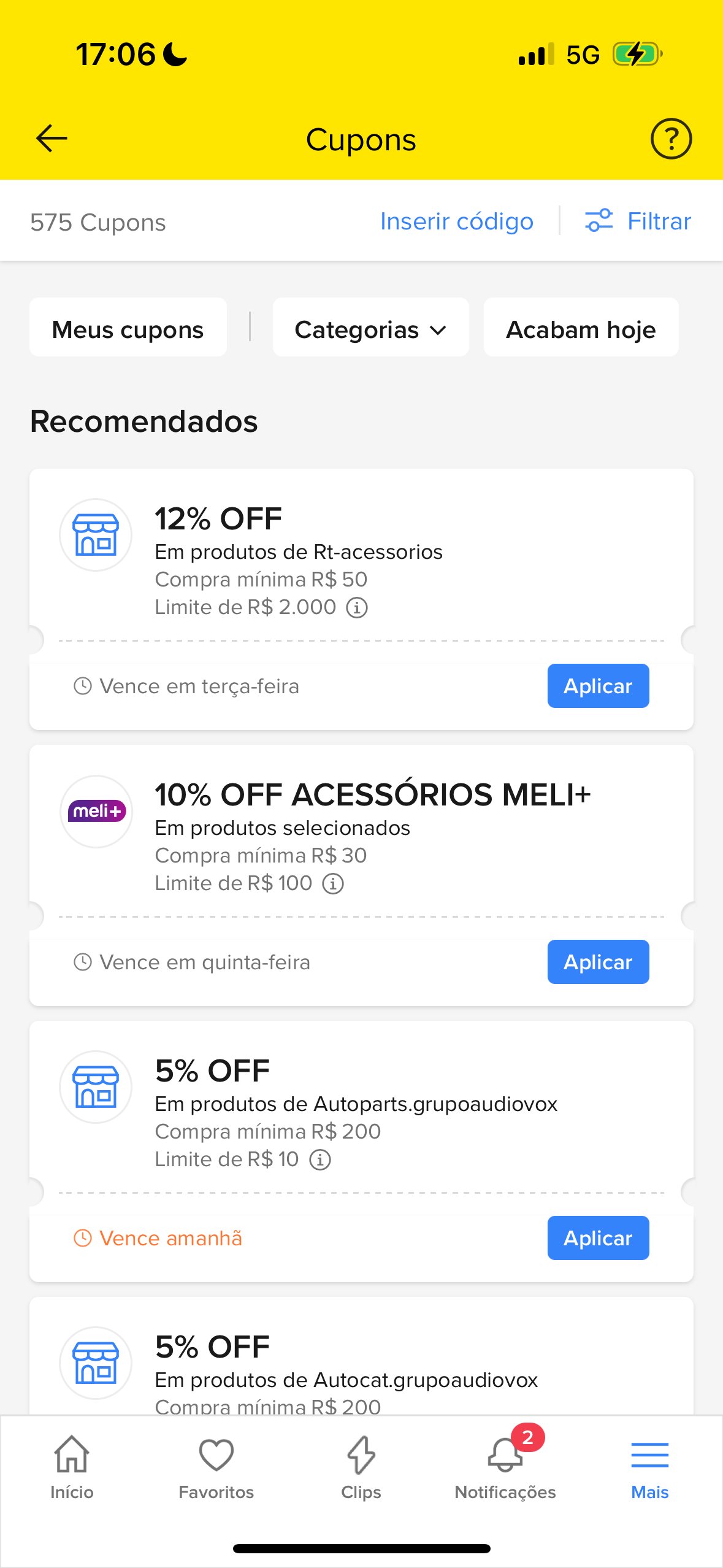Go to the Início tab

(x=72, y=1467)
